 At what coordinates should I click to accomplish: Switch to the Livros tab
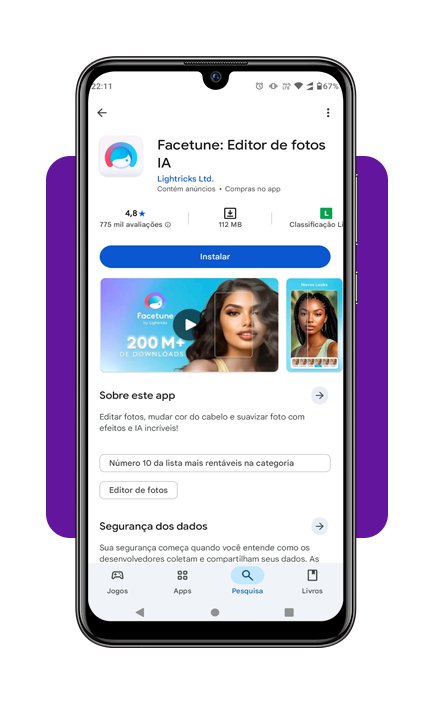coord(312,582)
